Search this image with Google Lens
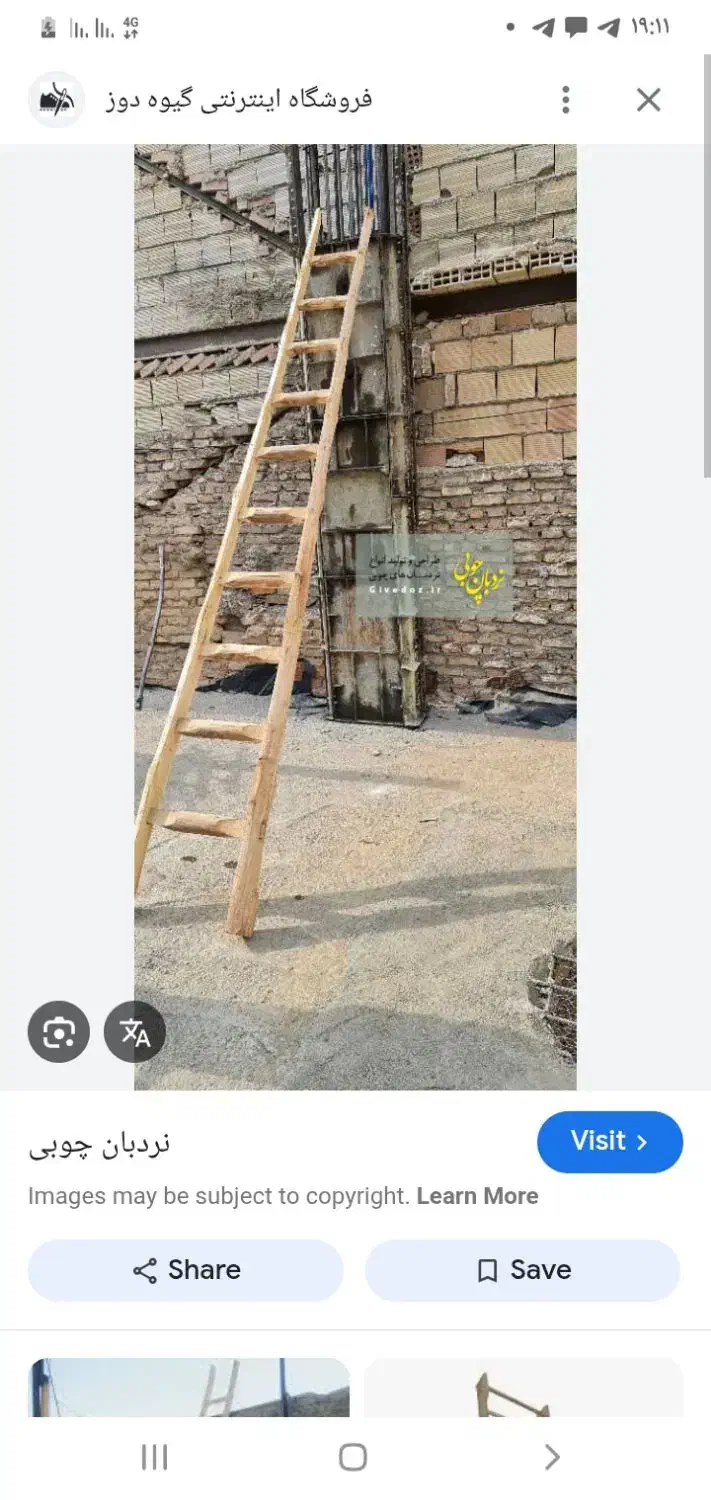Screen dimensions: 711x1500 click(59, 1031)
